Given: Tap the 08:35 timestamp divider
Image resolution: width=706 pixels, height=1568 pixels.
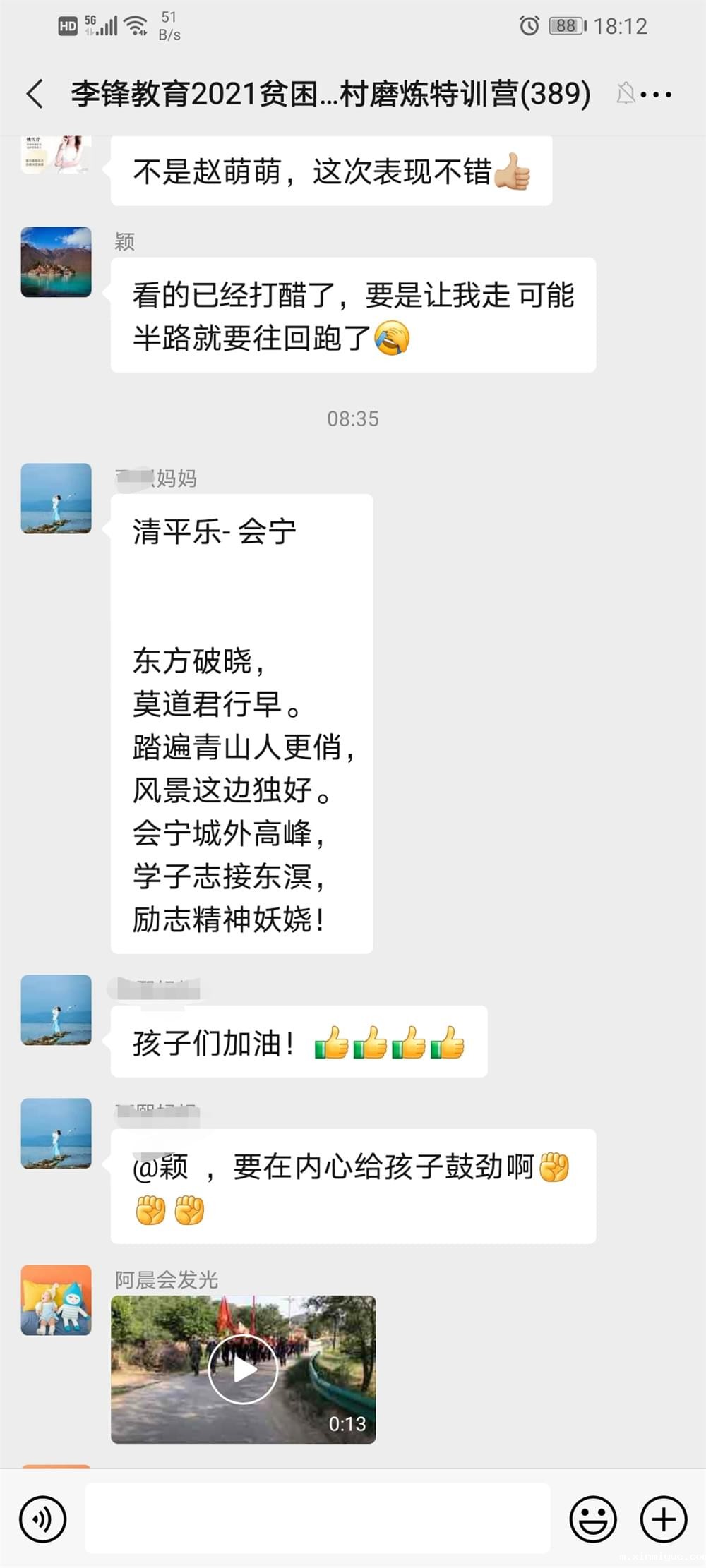Looking at the screenshot, I should pyautogui.click(x=352, y=418).
